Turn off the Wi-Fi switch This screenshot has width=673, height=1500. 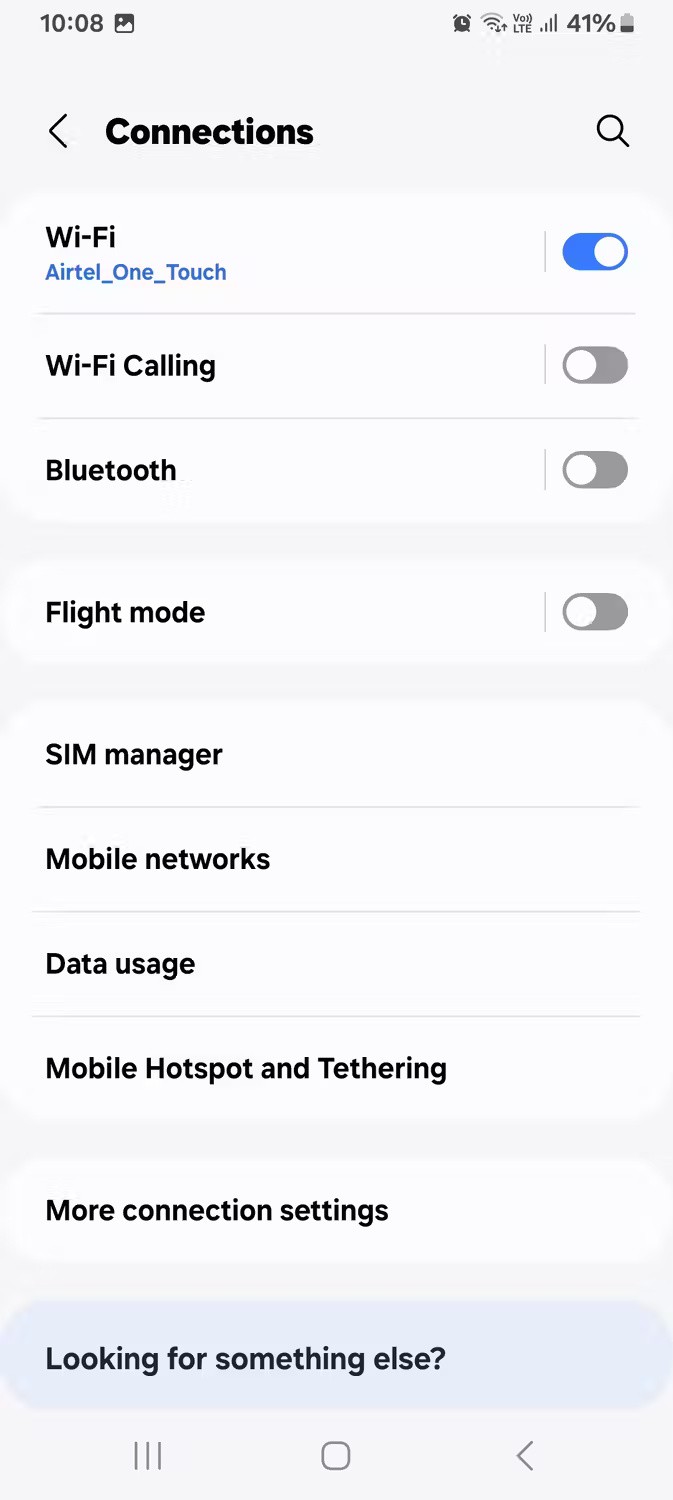[x=595, y=252]
